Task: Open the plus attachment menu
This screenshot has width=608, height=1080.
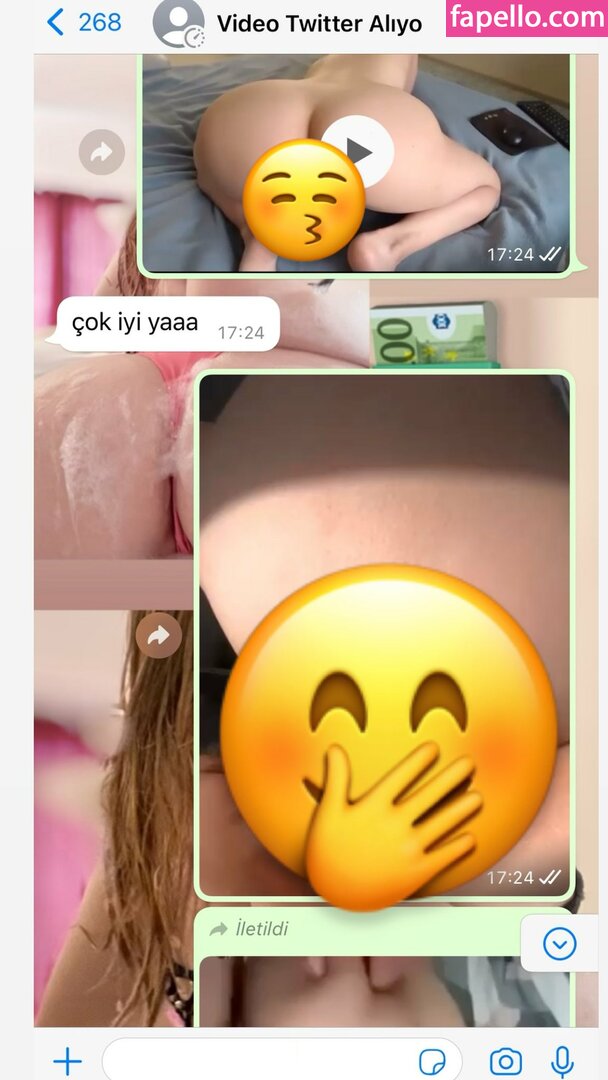Action: [x=67, y=1060]
